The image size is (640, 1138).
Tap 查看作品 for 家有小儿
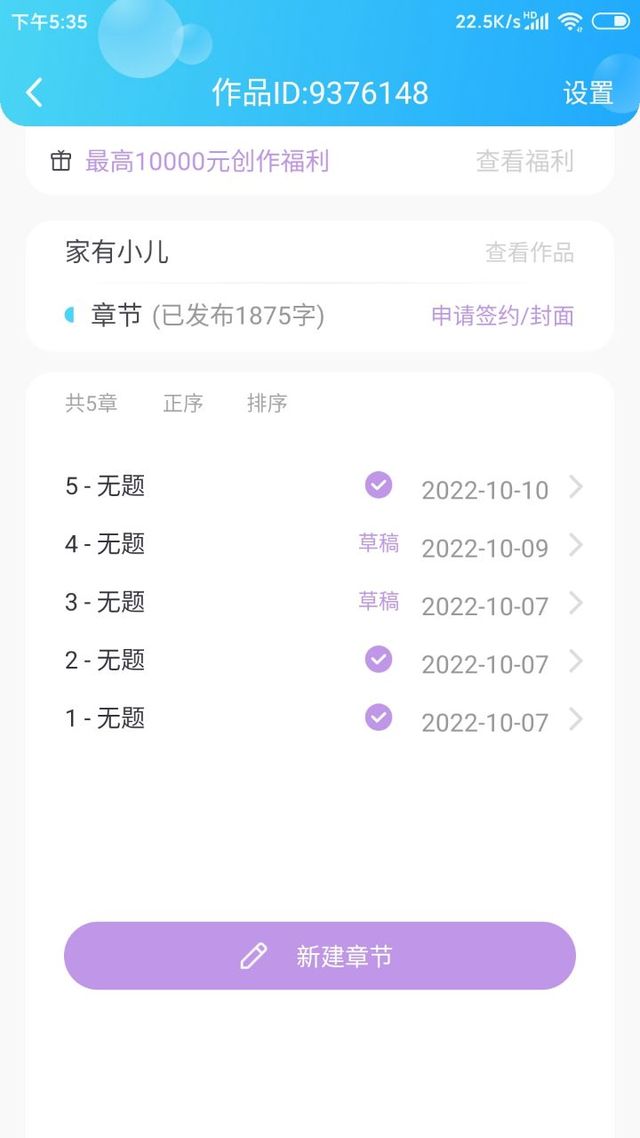(x=530, y=253)
